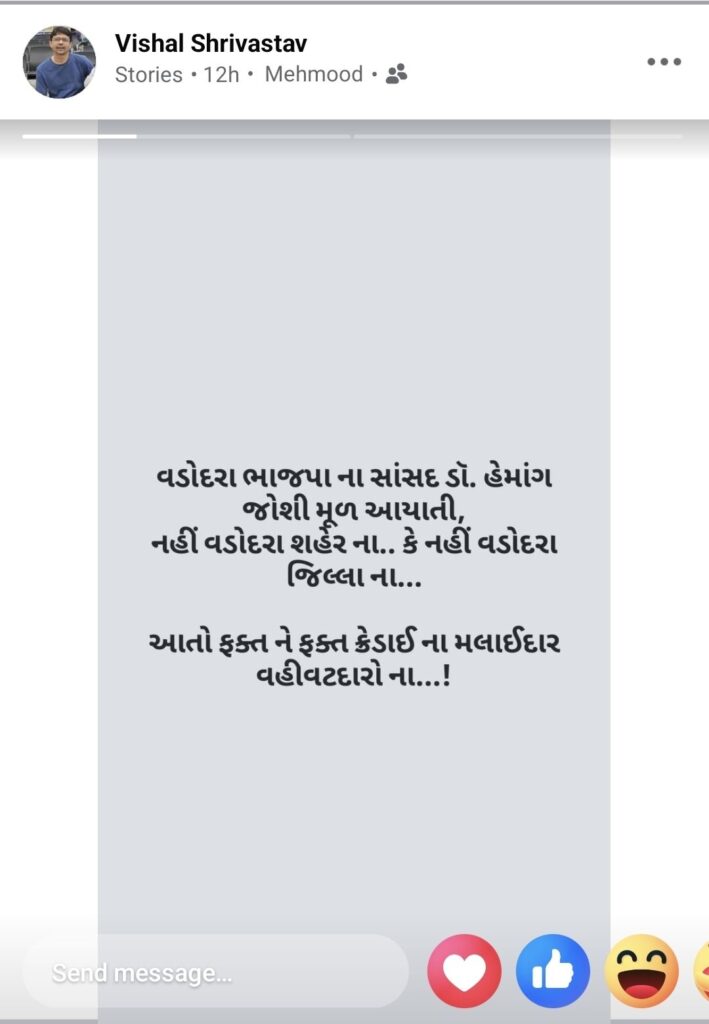Tap the Send message field
Image resolution: width=709 pixels, height=1024 pixels.
215,972
